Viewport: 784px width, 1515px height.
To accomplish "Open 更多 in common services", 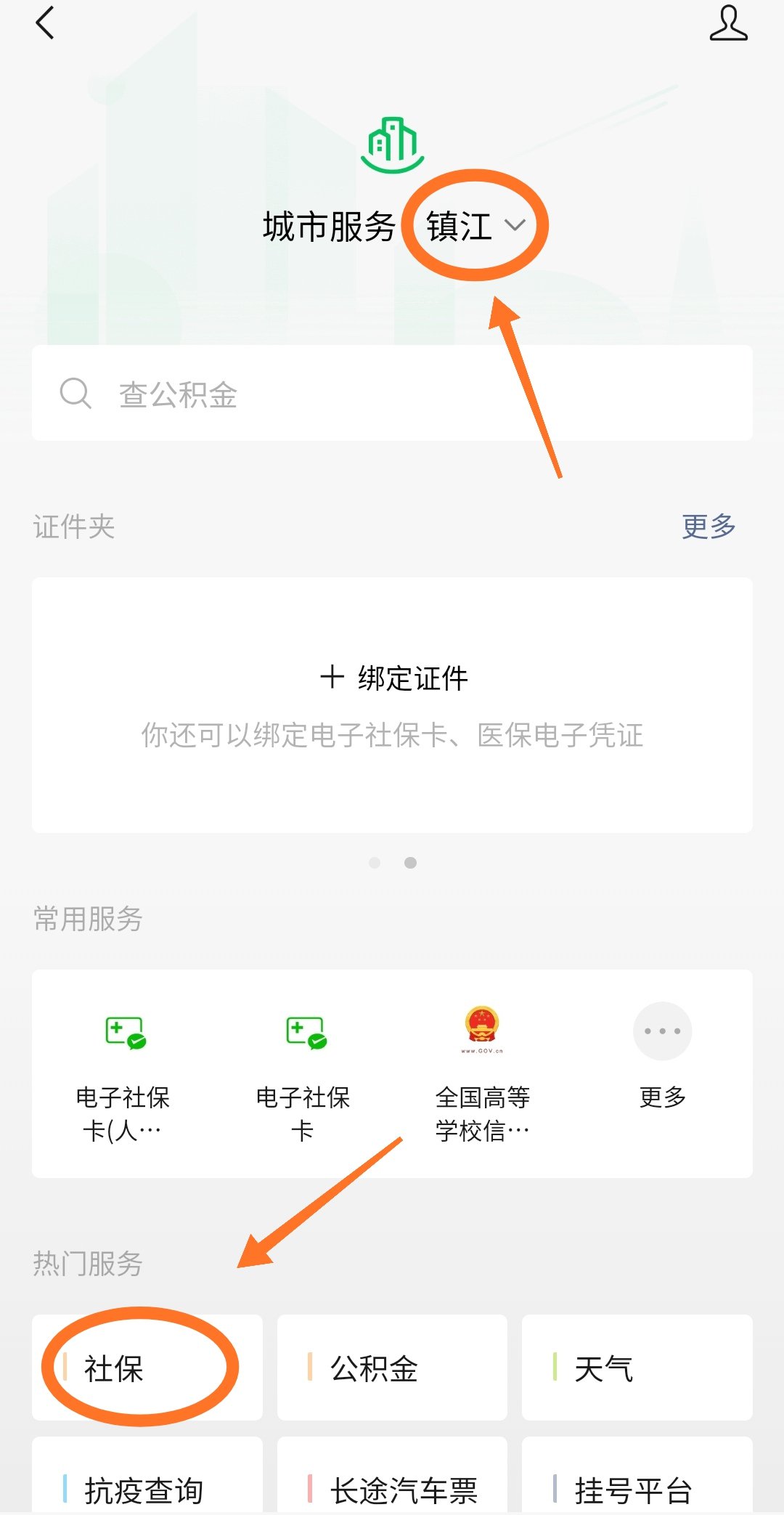I will coord(662,1053).
